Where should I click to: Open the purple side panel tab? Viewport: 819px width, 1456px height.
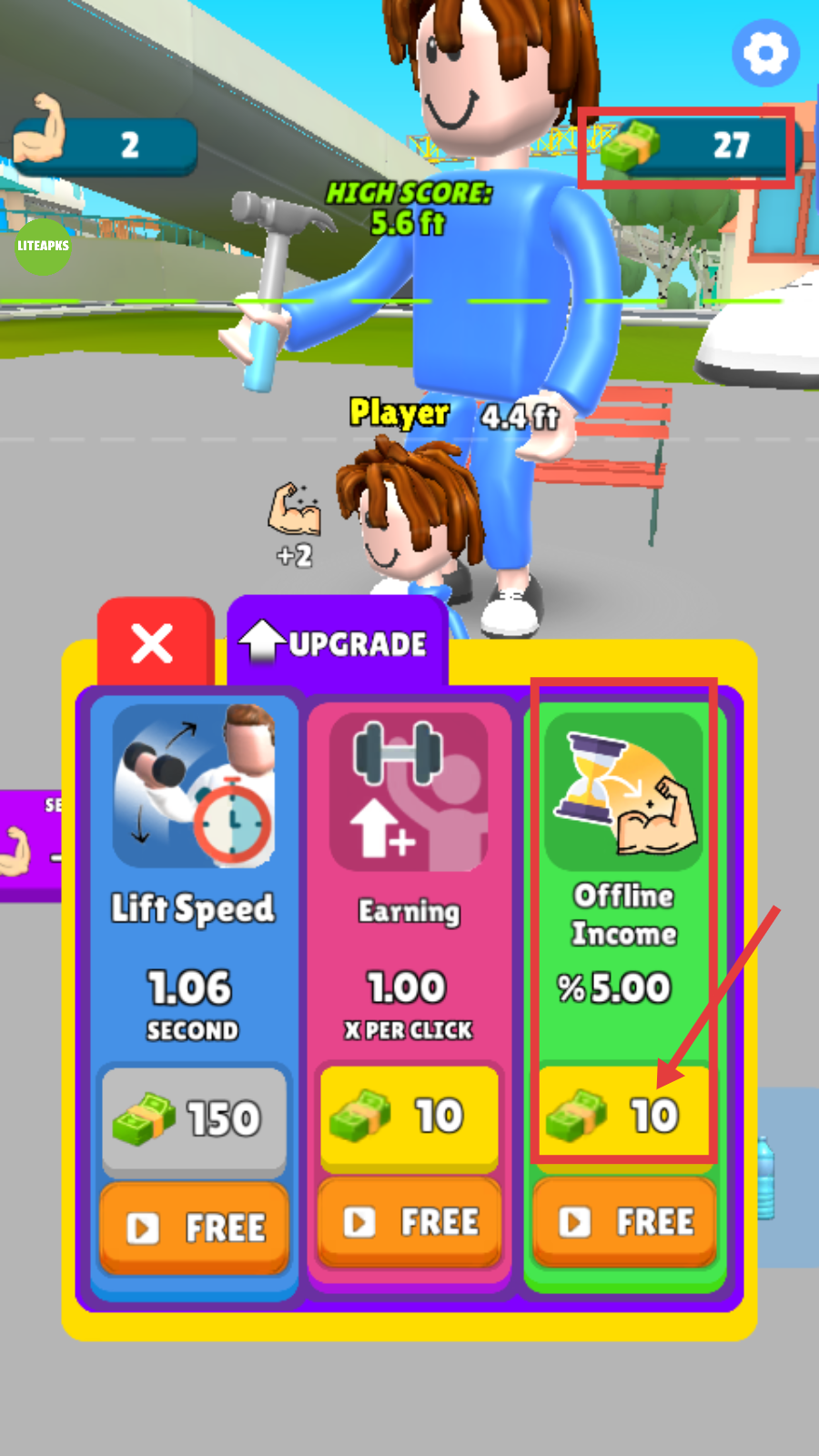pos(29,846)
